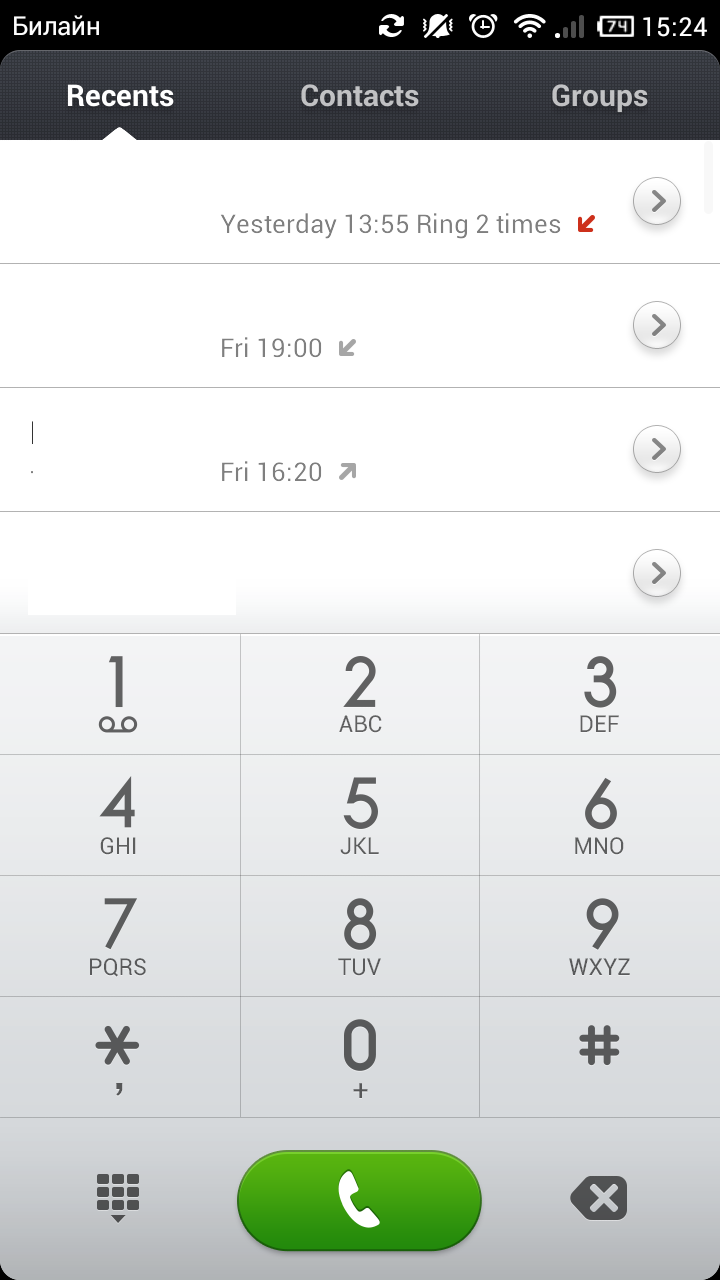Image resolution: width=720 pixels, height=1280 pixels.
Task: Open details of Fri 16:20 outgoing call
Action: (x=657, y=449)
